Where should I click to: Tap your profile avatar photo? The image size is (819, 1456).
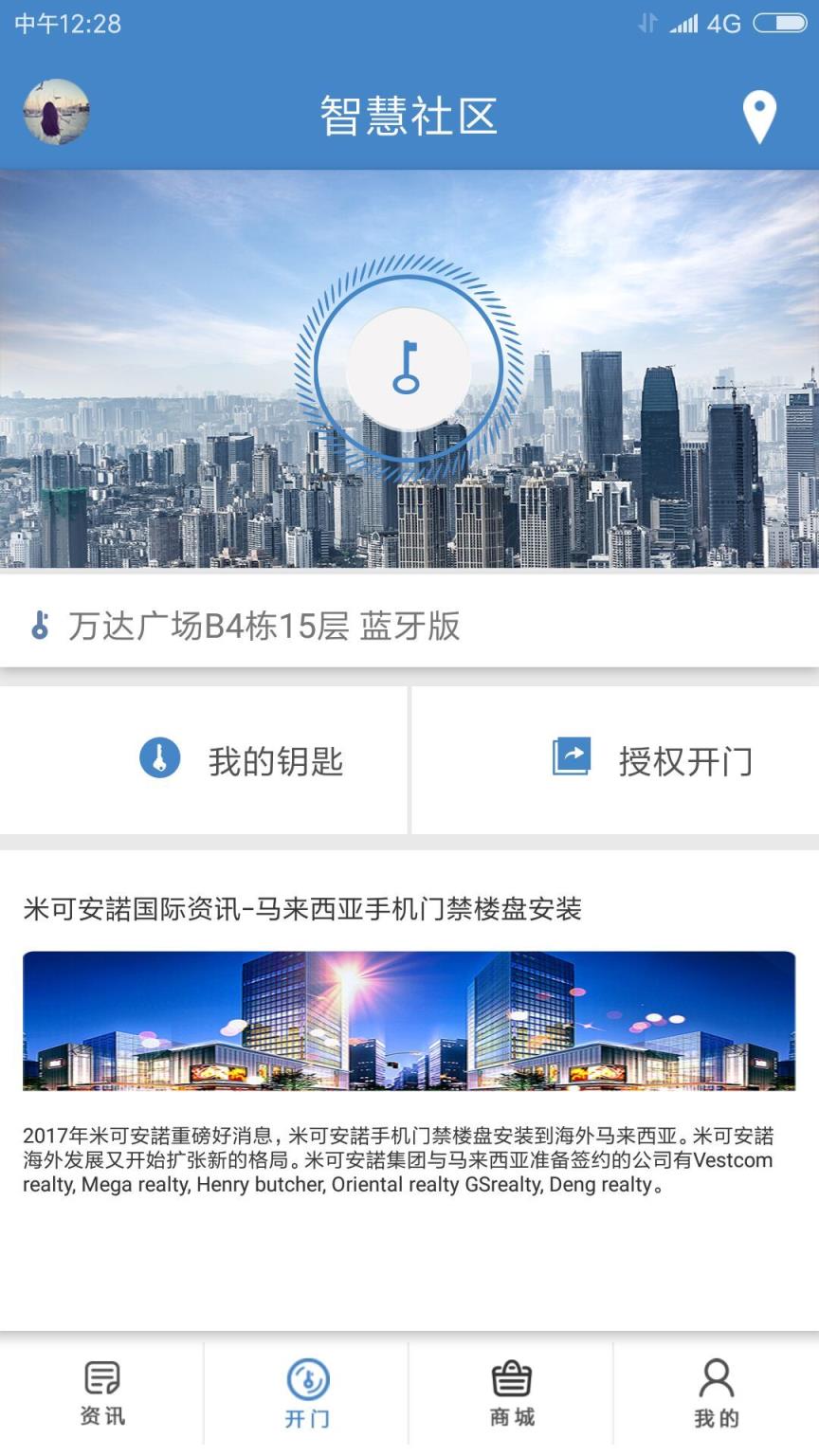(x=54, y=113)
